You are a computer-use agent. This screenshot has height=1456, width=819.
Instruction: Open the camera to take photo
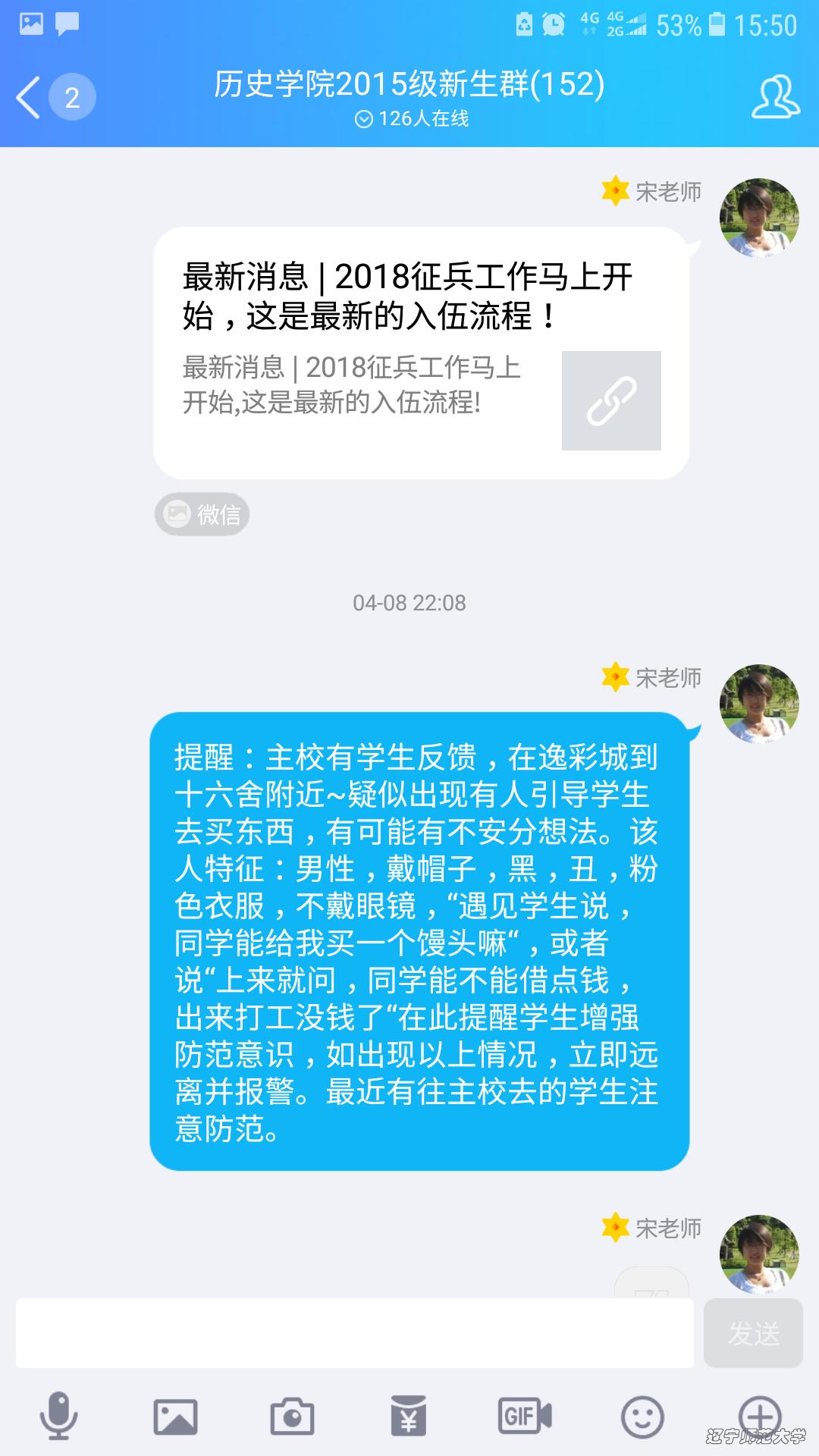292,1415
